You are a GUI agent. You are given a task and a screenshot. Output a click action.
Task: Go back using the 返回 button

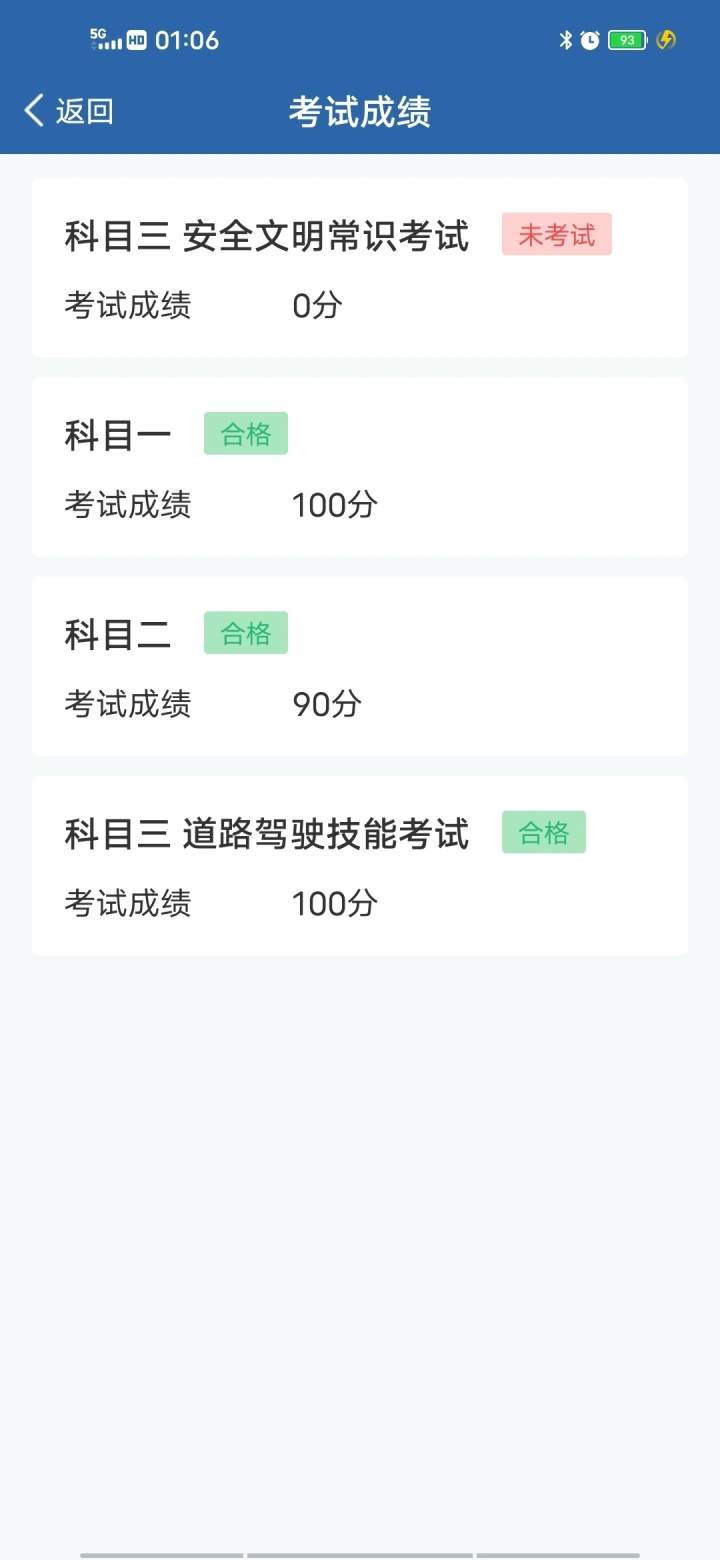pos(68,111)
